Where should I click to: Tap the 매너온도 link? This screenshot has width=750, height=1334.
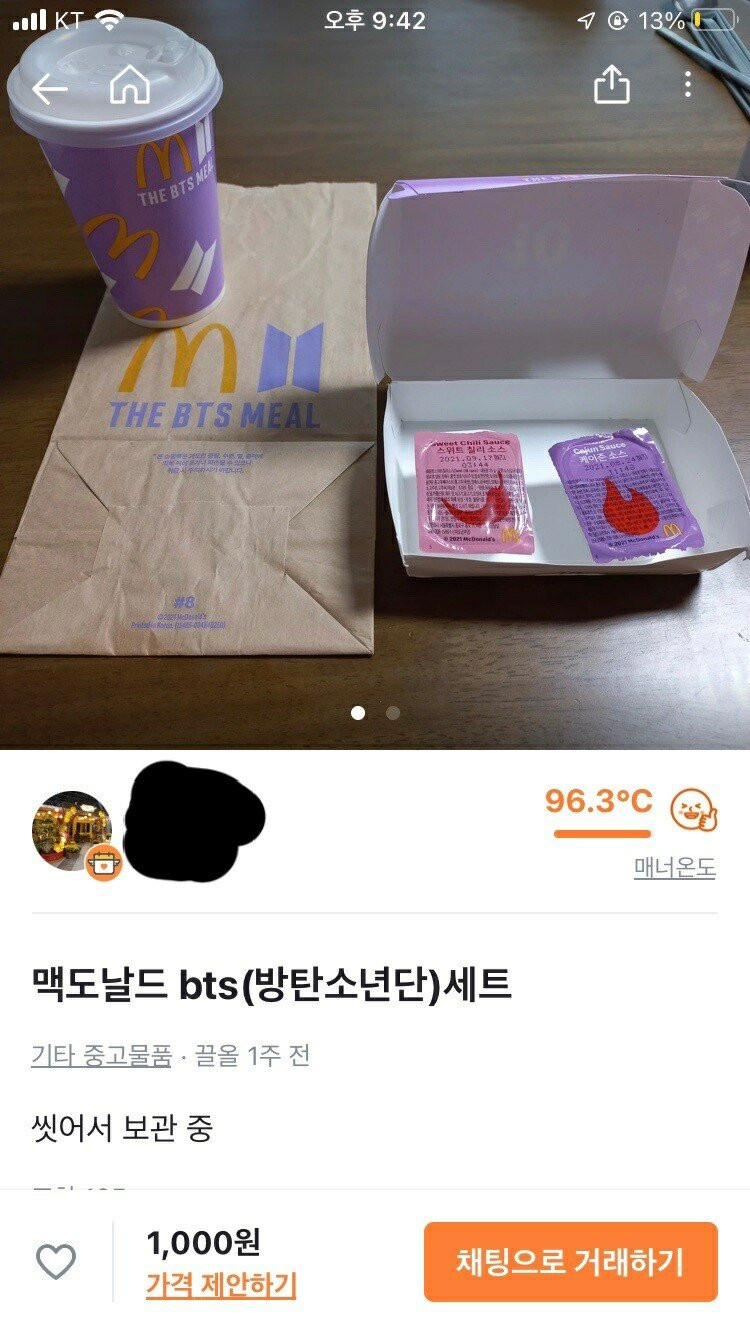[674, 868]
